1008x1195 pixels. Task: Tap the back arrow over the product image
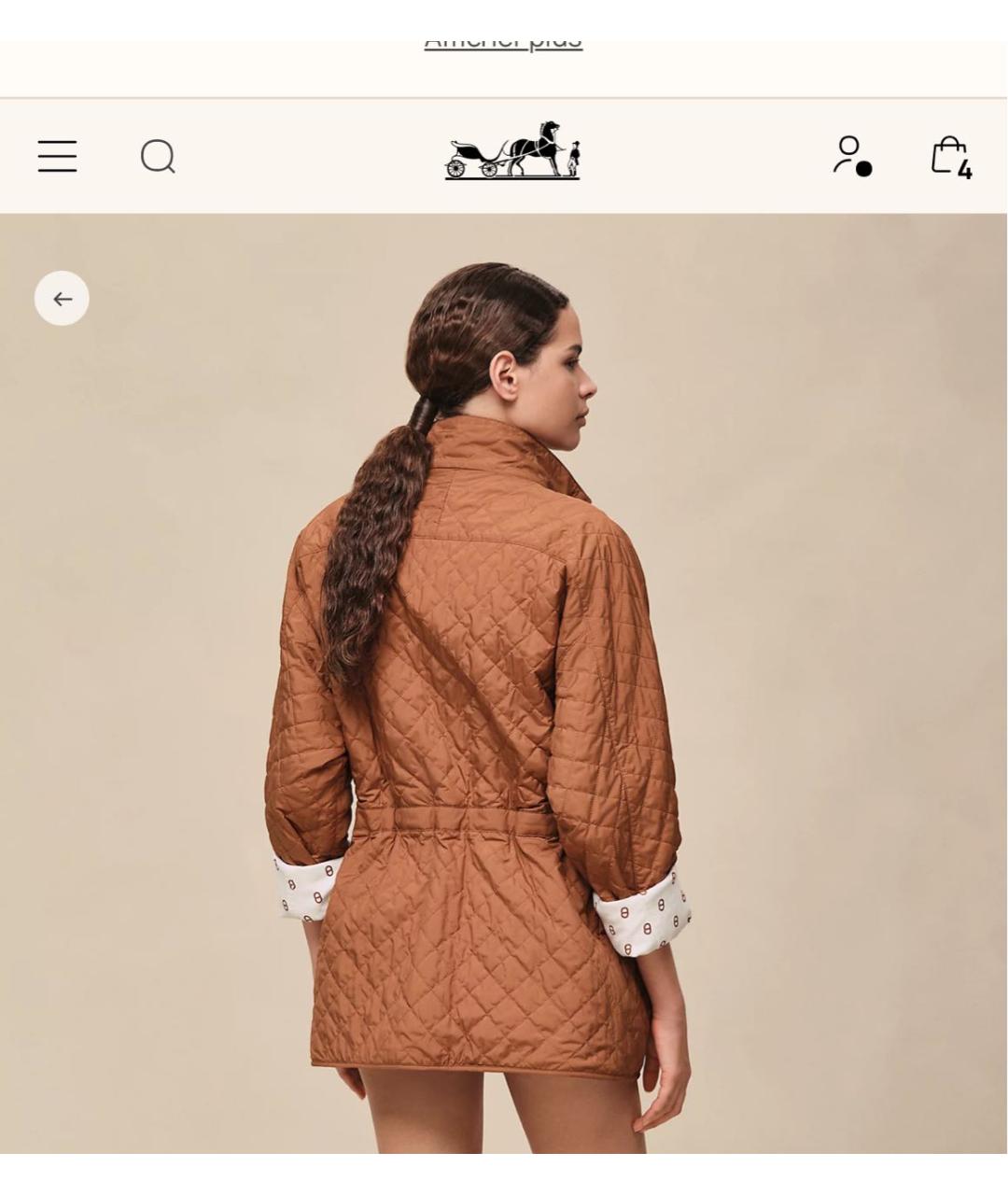[x=62, y=299]
